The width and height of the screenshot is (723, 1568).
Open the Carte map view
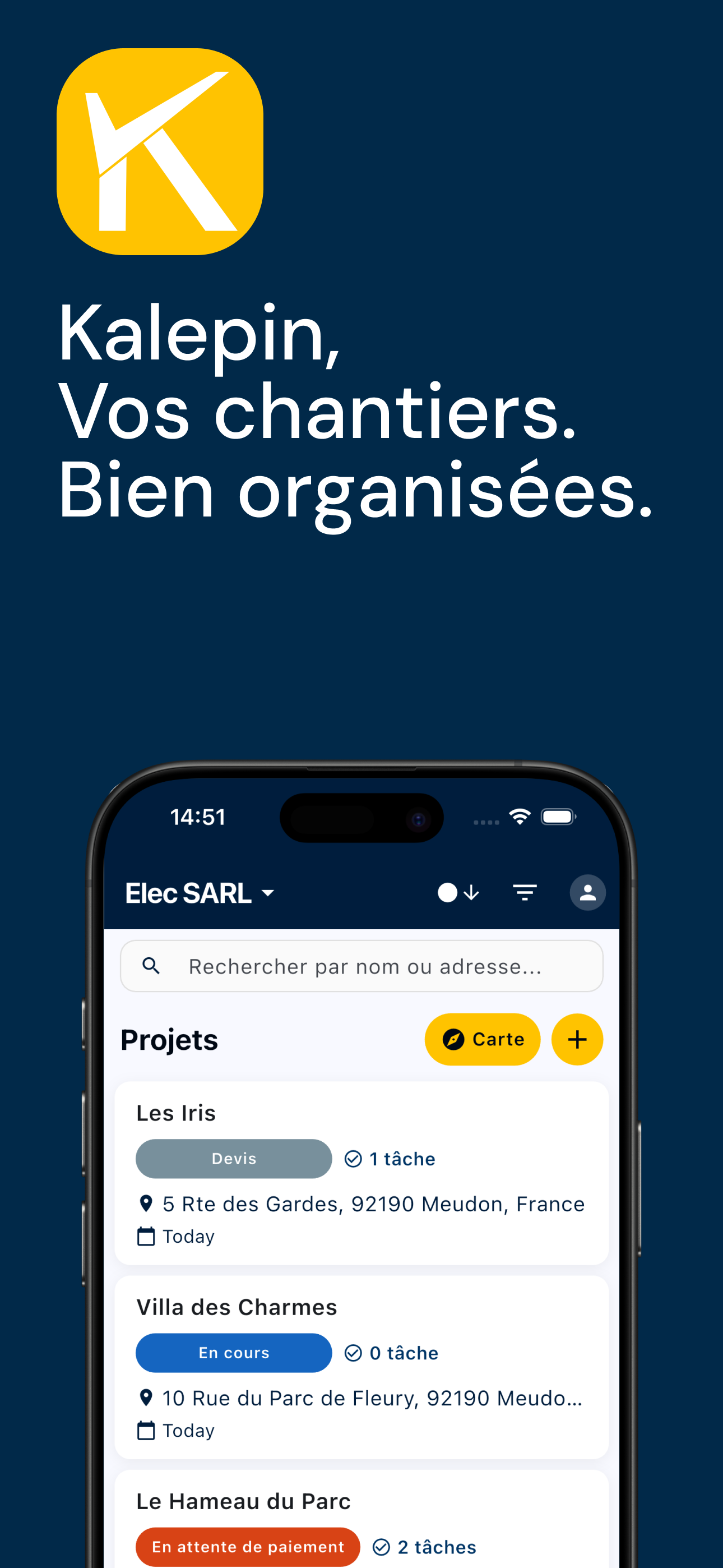pyautogui.click(x=483, y=1040)
